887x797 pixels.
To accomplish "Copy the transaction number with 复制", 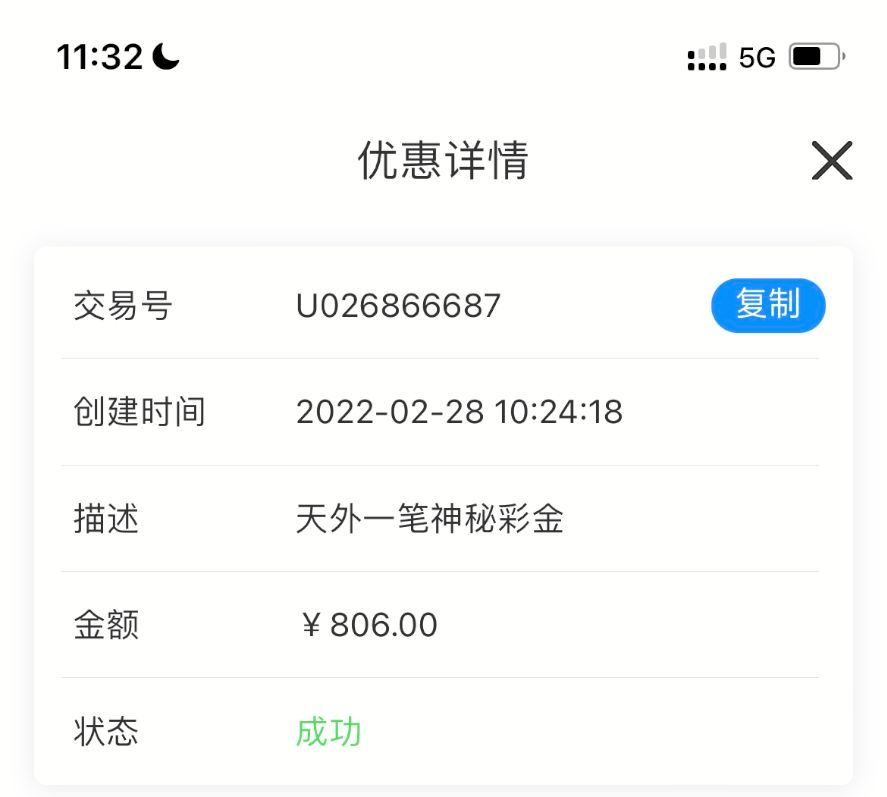I will [768, 305].
